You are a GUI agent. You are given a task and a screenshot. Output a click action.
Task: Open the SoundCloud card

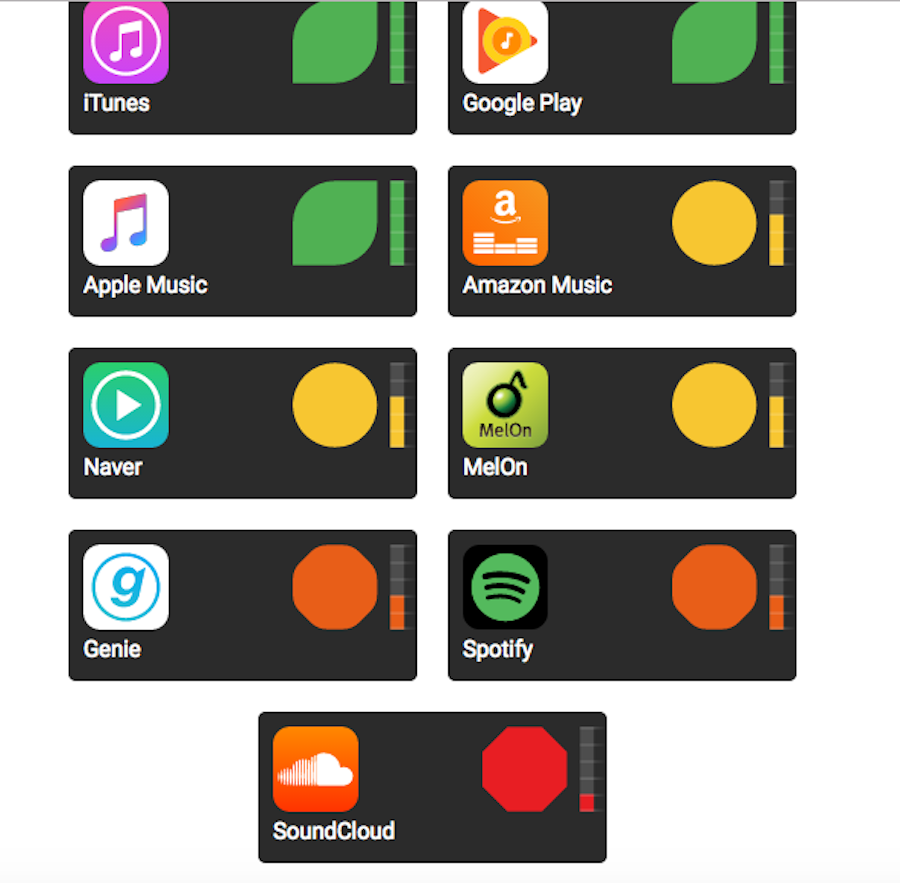pyautogui.click(x=432, y=787)
